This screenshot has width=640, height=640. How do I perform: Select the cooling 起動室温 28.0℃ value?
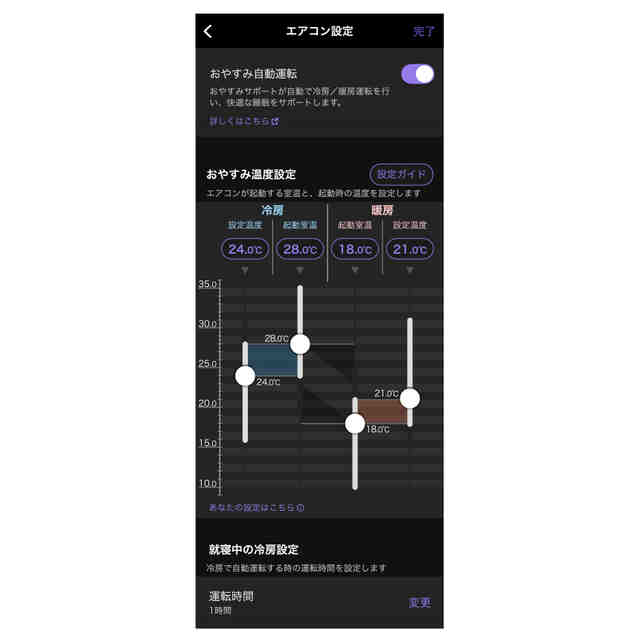coord(300,249)
